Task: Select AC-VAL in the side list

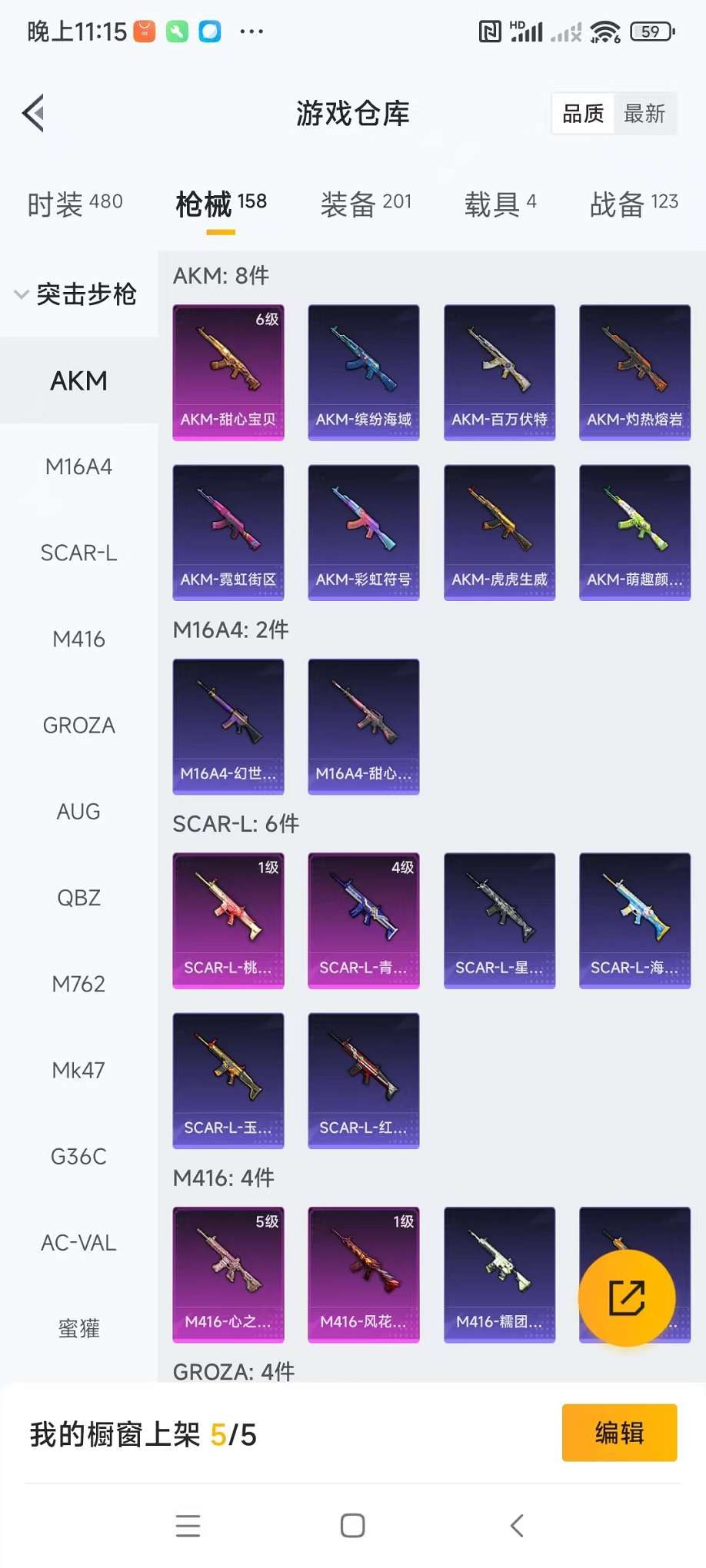Action: coord(78,1242)
